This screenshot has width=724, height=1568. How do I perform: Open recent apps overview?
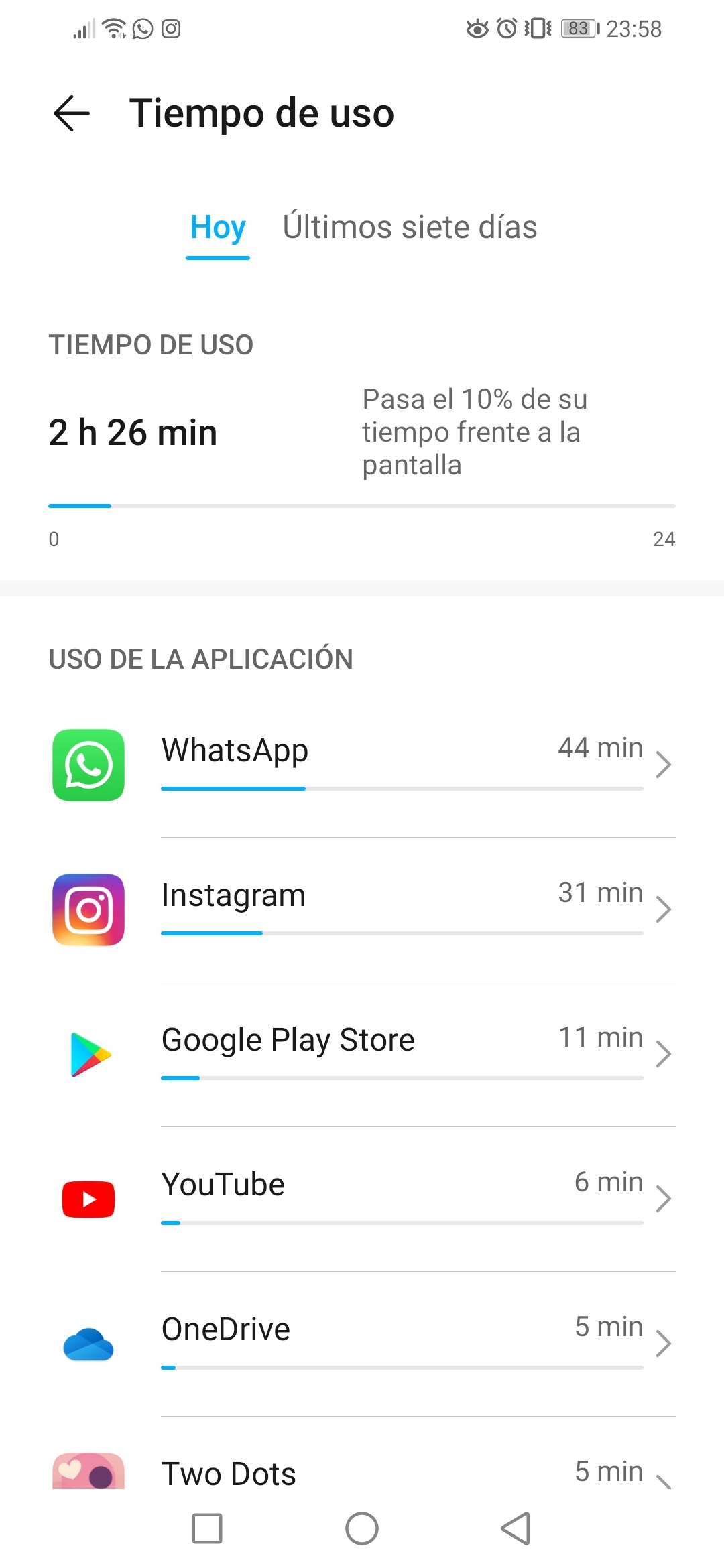click(x=207, y=1528)
